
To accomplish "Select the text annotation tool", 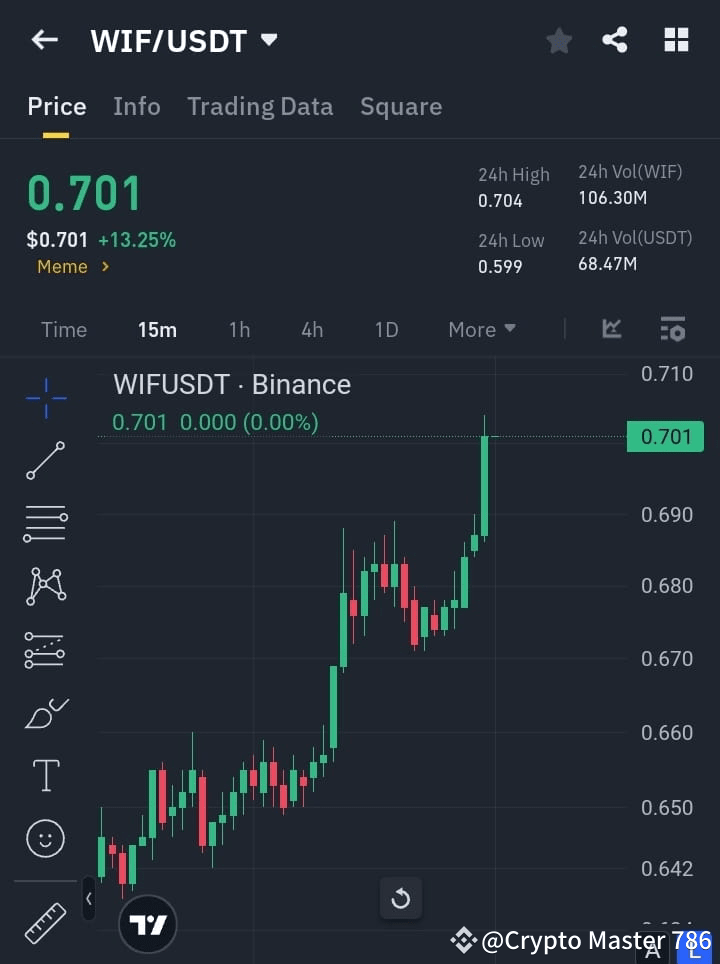I will click(x=45, y=775).
